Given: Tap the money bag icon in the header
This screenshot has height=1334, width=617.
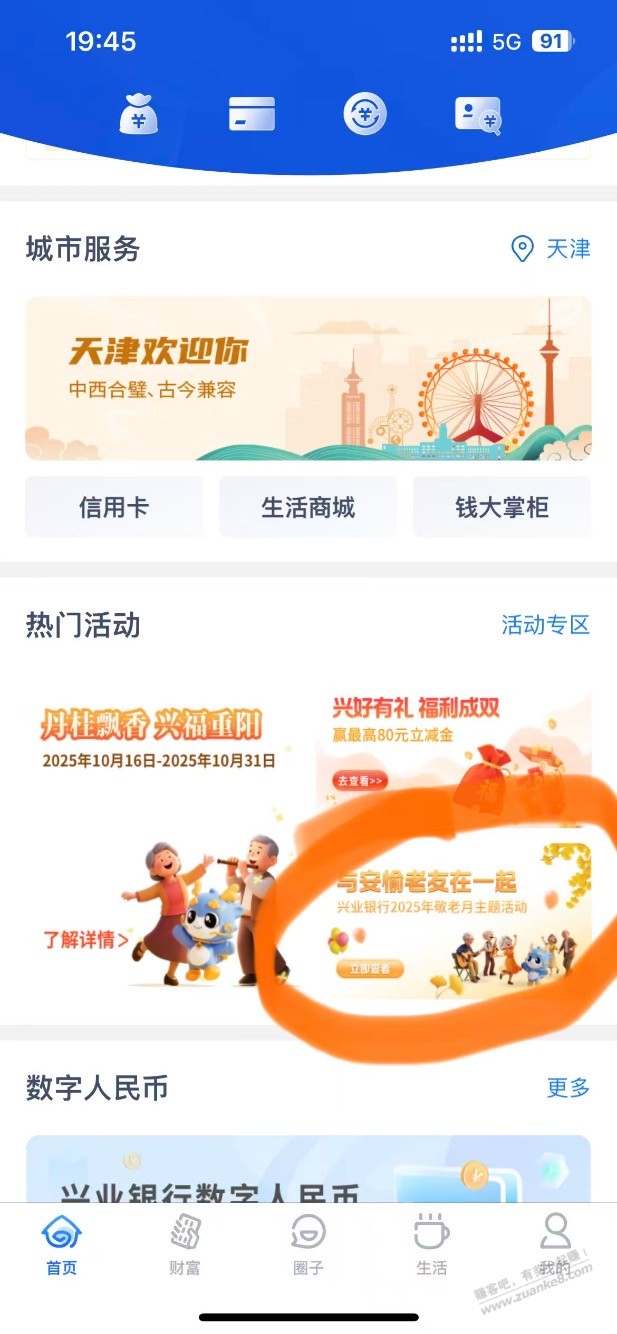Looking at the screenshot, I should (x=138, y=114).
